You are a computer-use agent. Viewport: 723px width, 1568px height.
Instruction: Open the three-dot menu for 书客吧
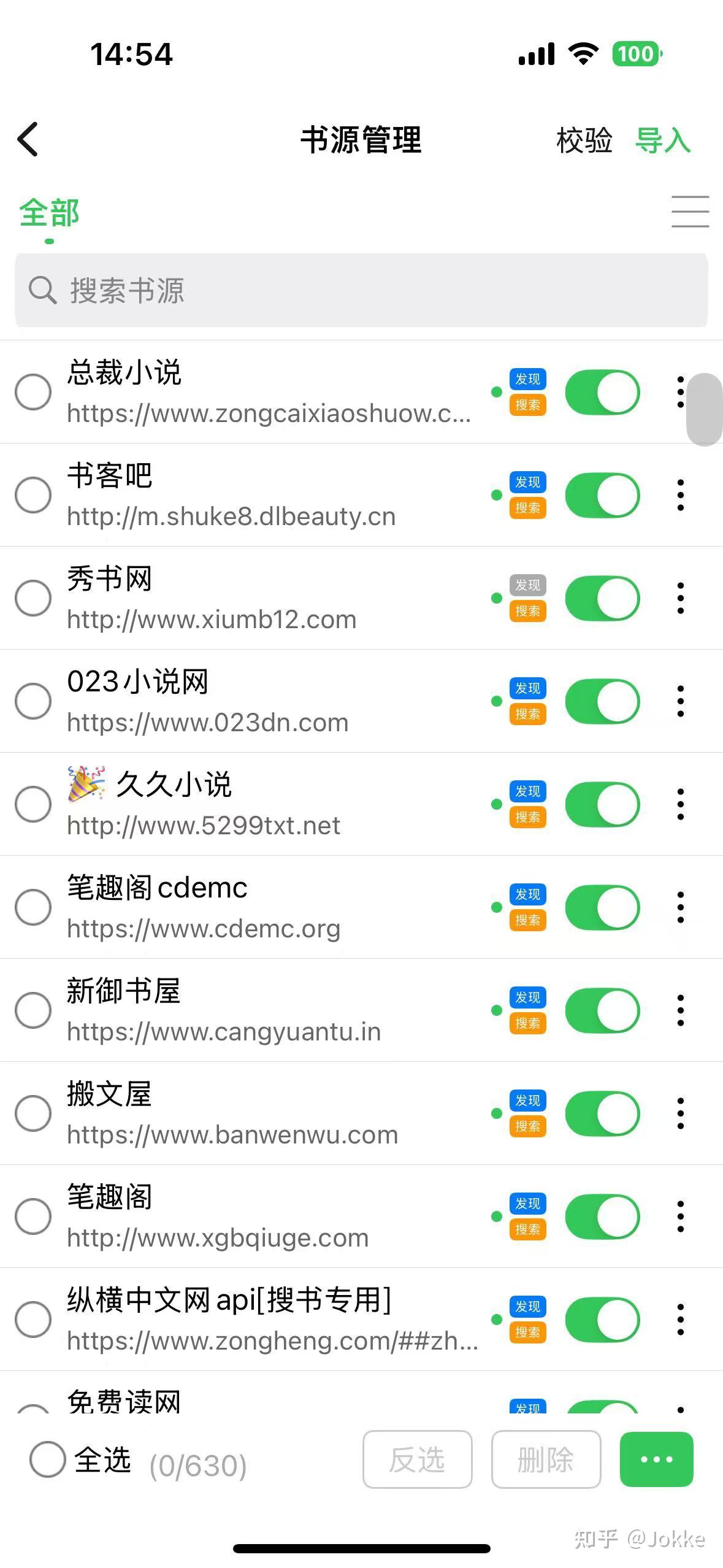point(680,496)
